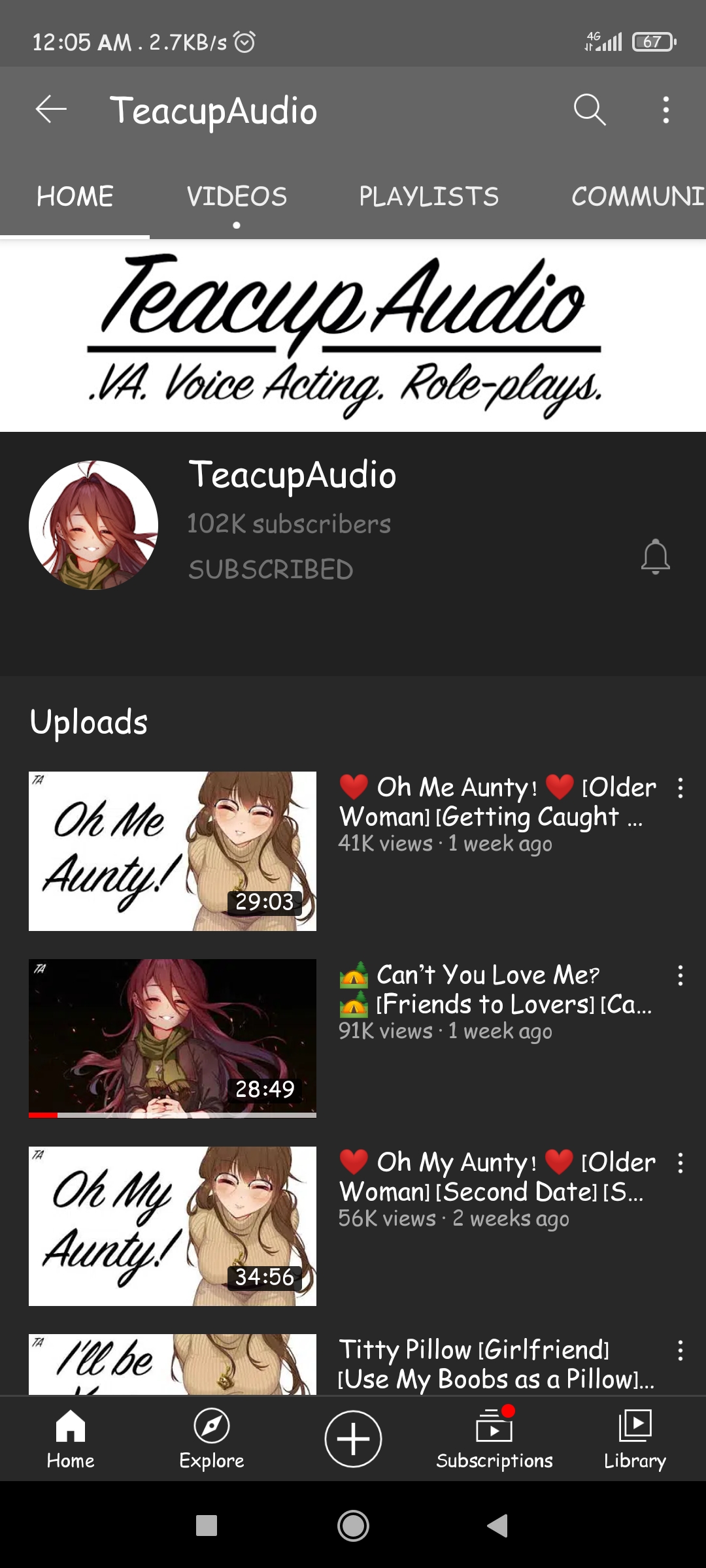This screenshot has width=706, height=1568.
Task: Tap the red progress bar on Can't You Love Me
Action: (42, 1115)
